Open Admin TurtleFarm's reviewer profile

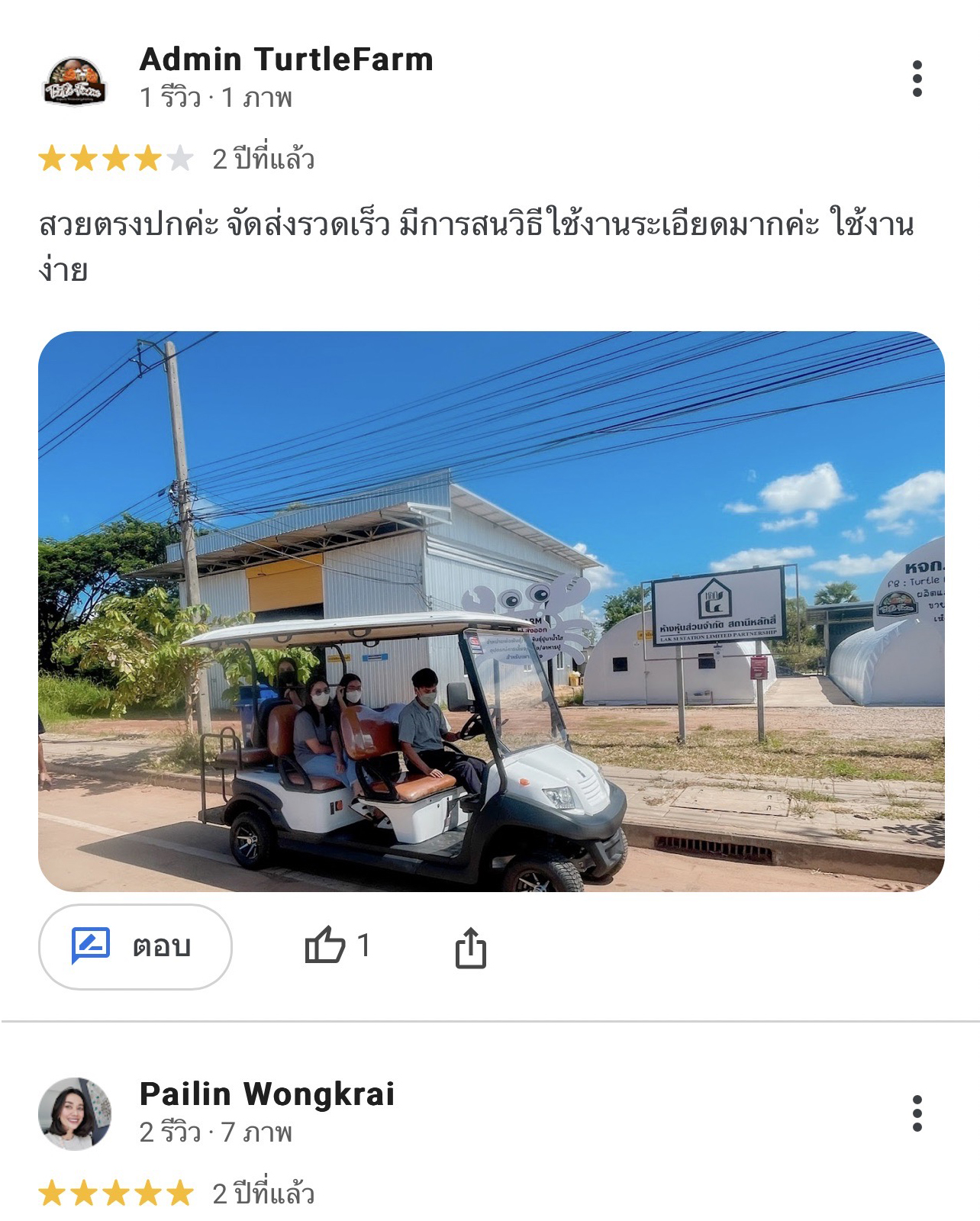[x=285, y=60]
